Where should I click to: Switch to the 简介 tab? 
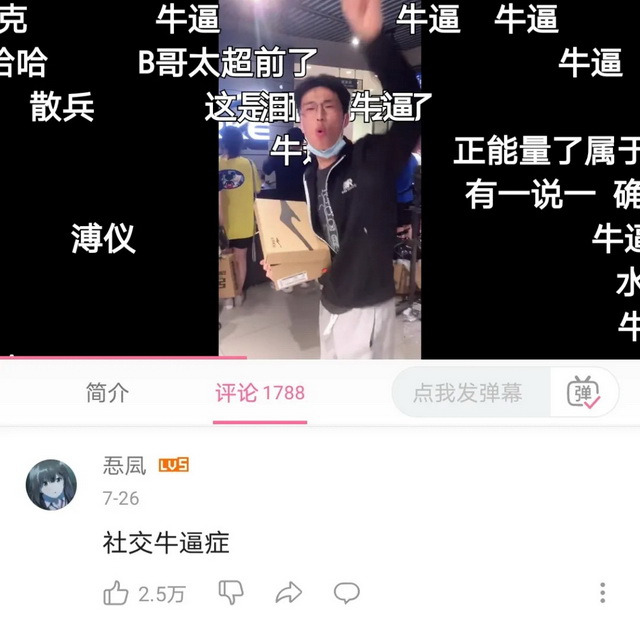coord(107,393)
